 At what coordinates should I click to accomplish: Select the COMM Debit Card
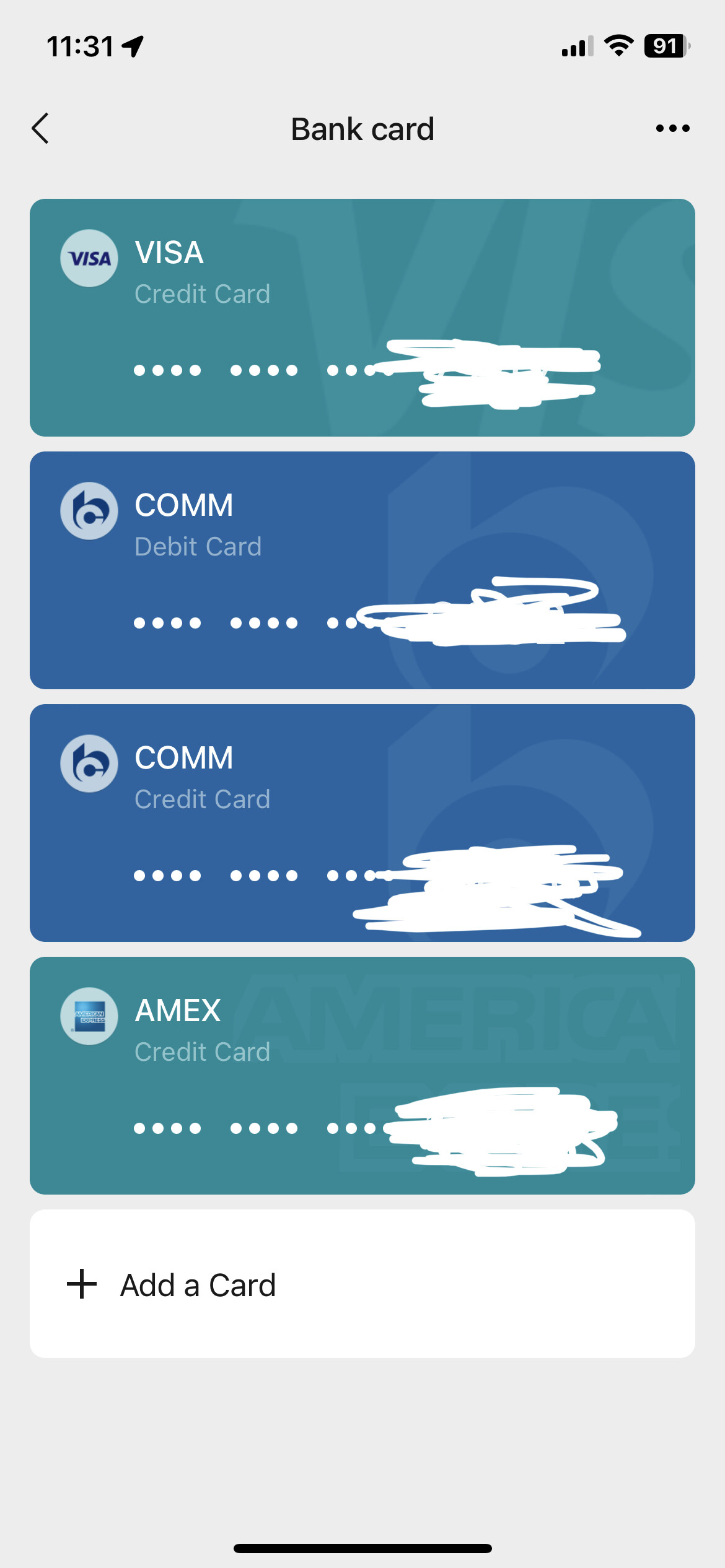362,570
